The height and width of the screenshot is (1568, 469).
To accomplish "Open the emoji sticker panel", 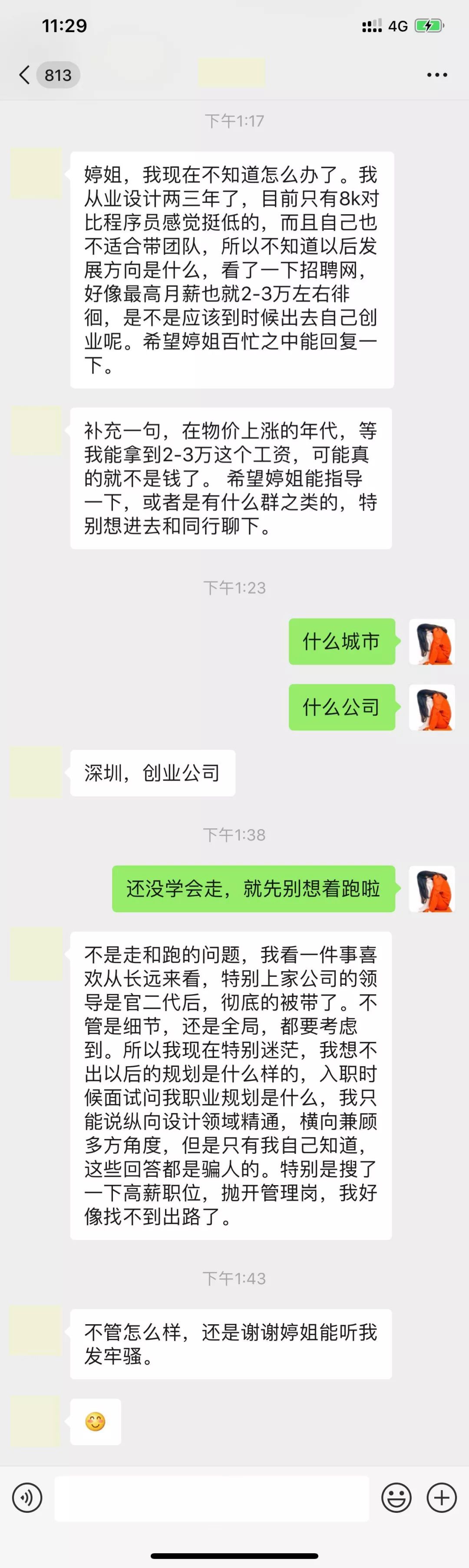I will pos(396,1498).
